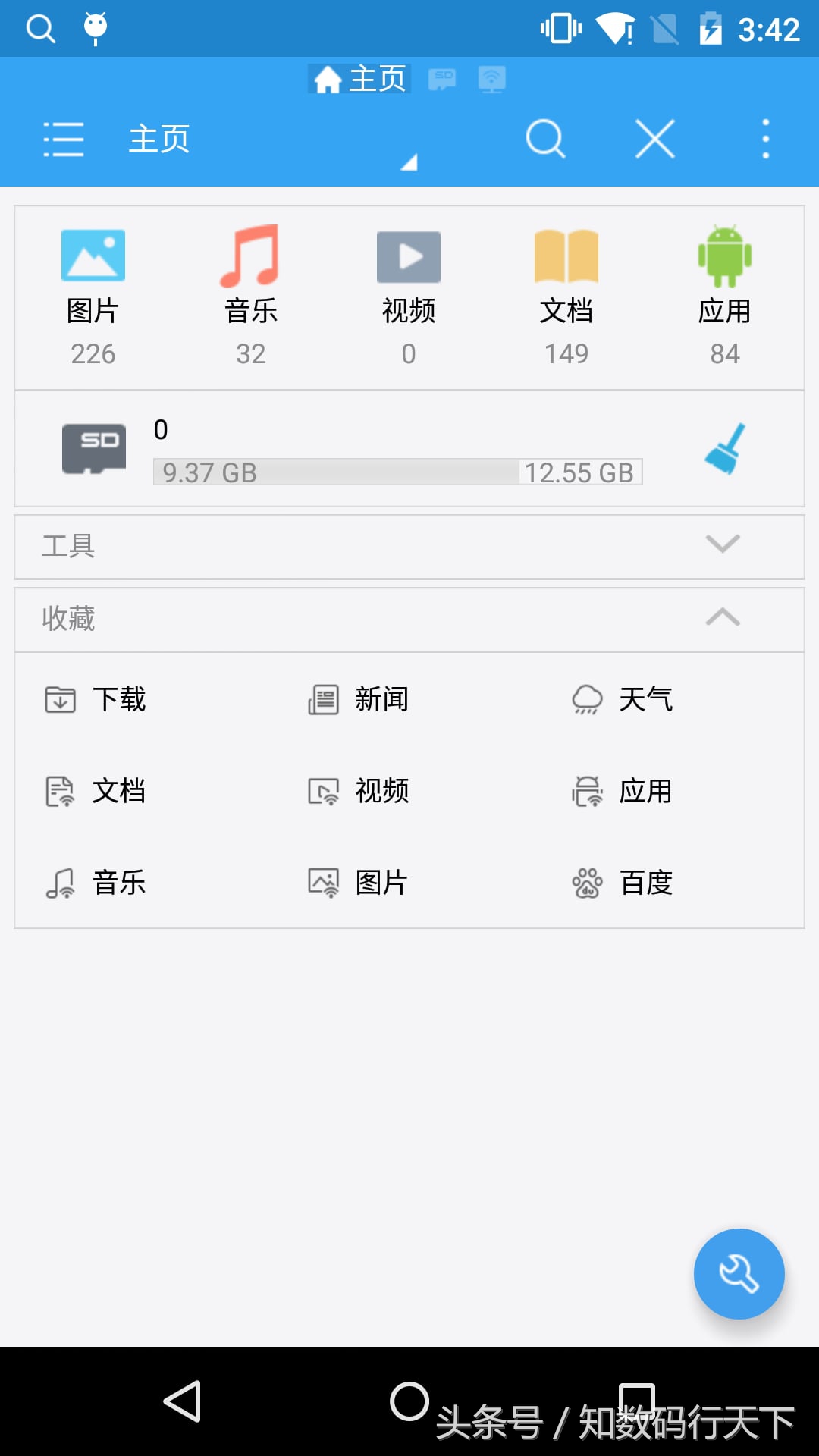Open the three-dot overflow menu
The width and height of the screenshot is (819, 1456).
click(766, 139)
